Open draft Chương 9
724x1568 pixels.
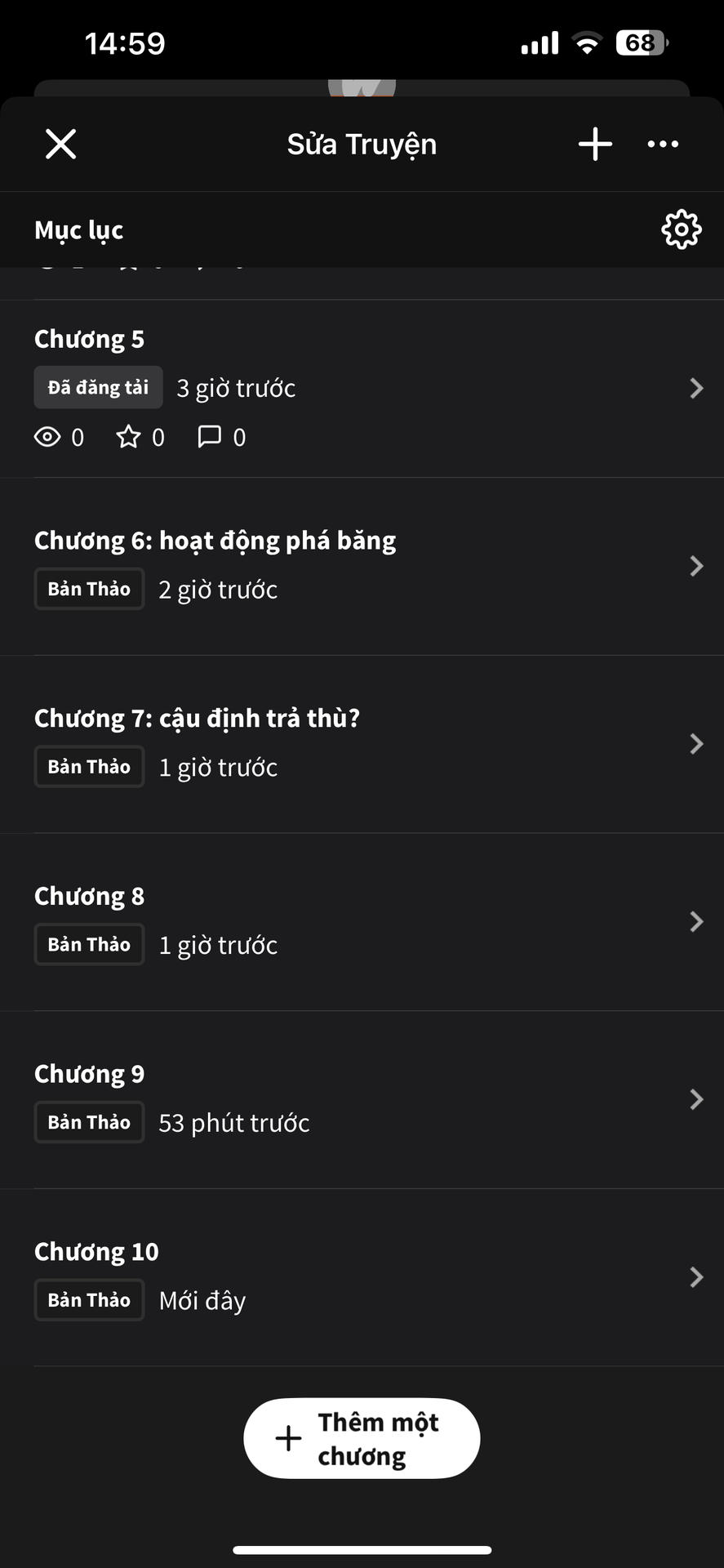coord(362,1100)
